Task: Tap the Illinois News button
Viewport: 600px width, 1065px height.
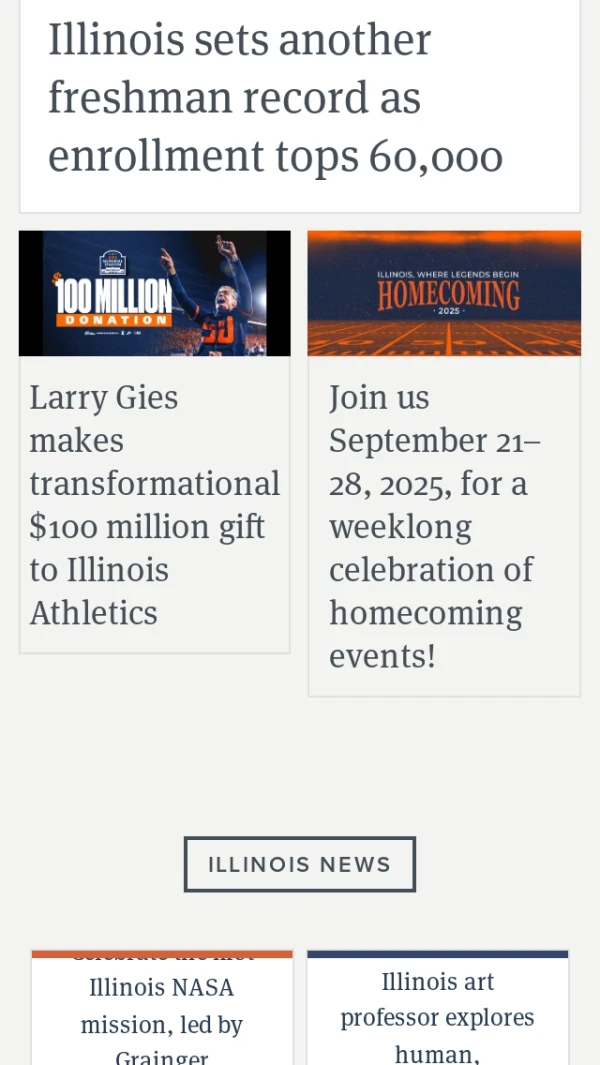Action: tap(299, 865)
